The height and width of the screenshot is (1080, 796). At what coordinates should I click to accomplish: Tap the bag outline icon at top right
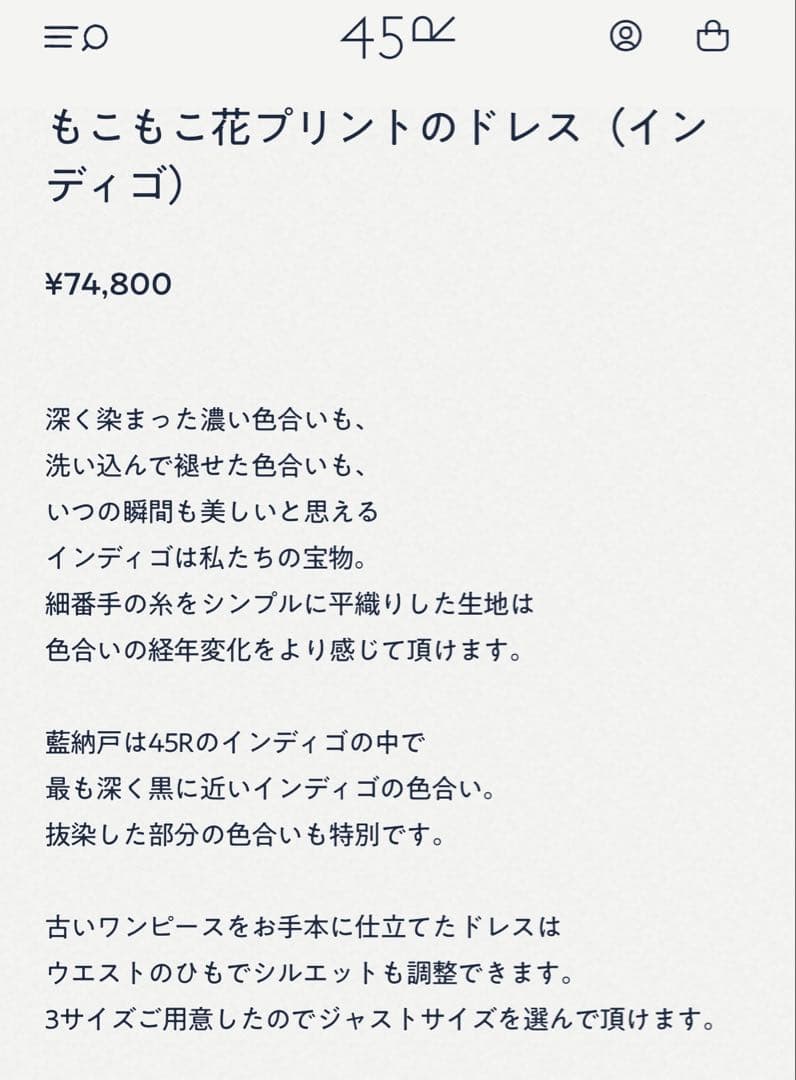point(712,38)
